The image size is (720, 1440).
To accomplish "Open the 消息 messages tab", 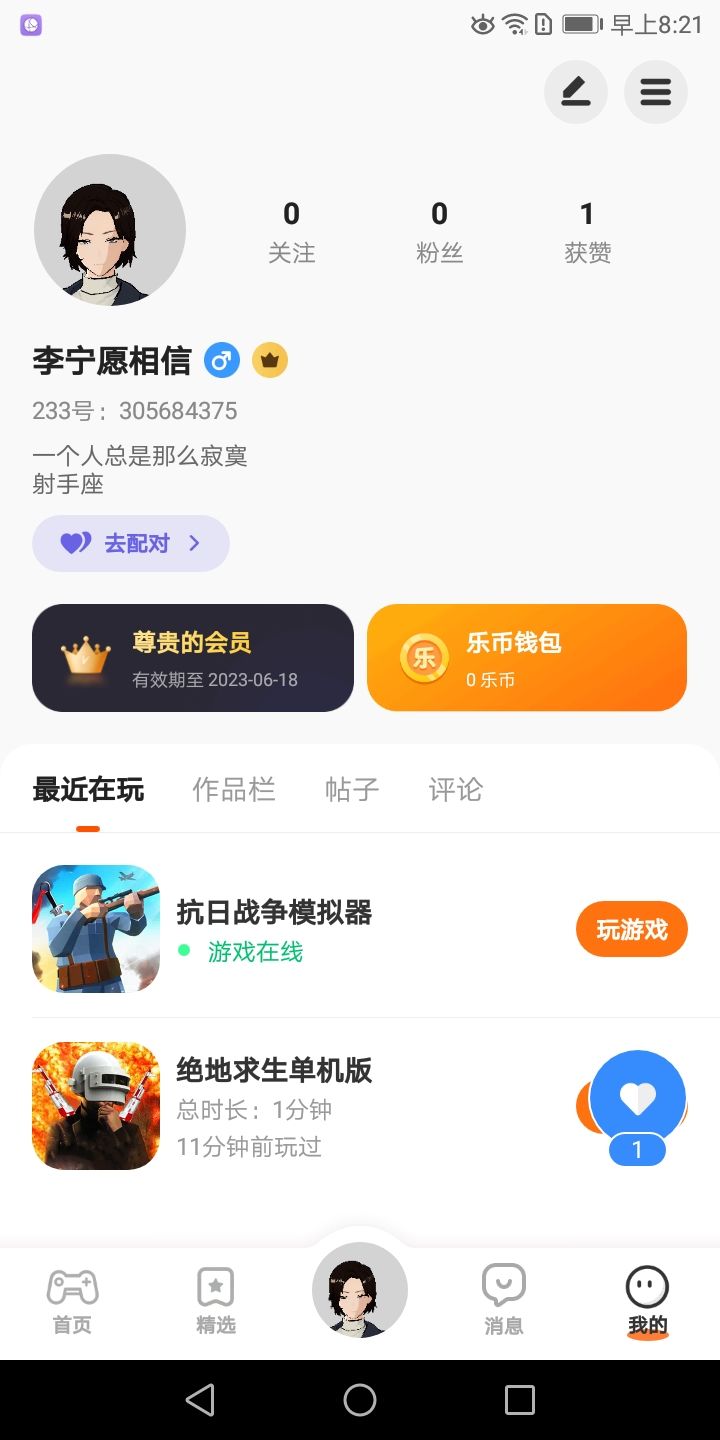I will 504,1302.
